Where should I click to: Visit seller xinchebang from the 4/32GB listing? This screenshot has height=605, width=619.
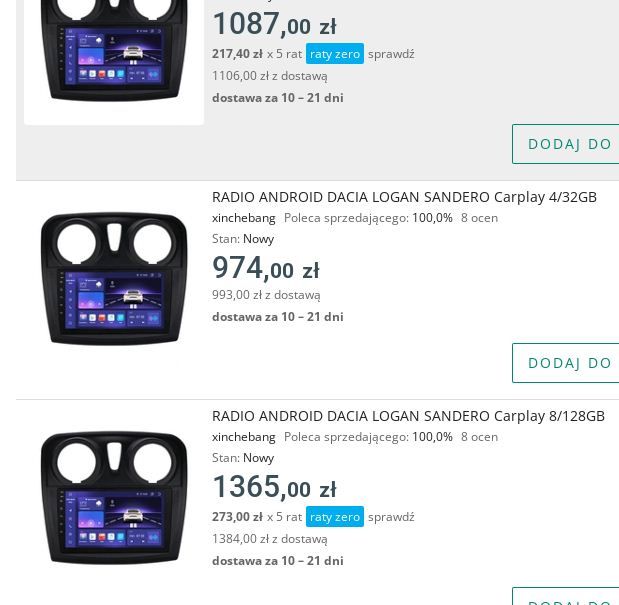244,218
